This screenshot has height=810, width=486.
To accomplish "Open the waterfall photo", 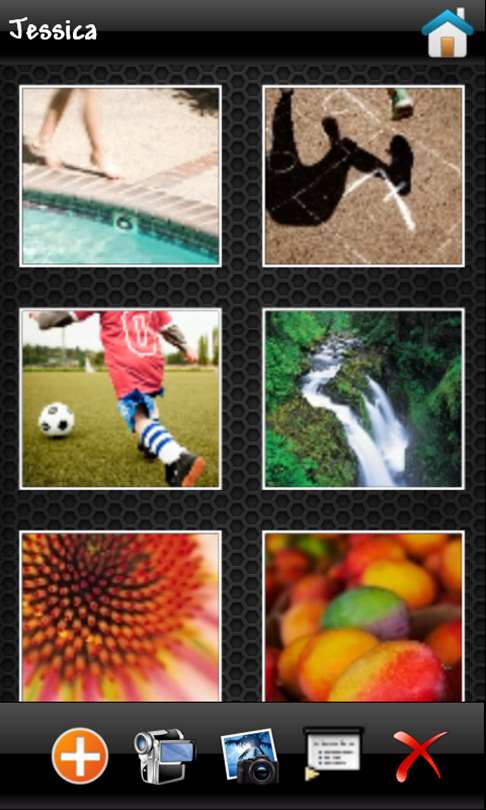I will click(x=364, y=399).
